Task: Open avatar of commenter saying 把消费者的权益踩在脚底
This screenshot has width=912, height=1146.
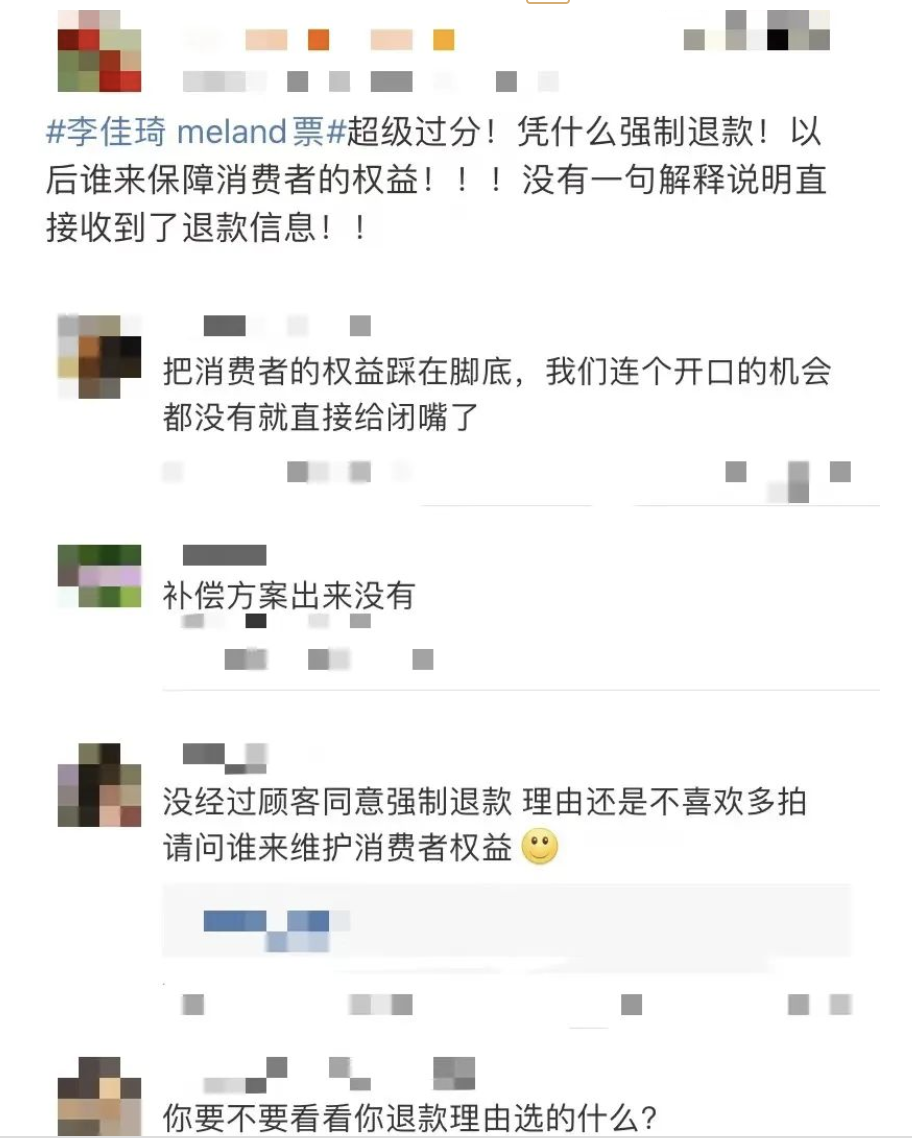Action: pyautogui.click(x=99, y=357)
